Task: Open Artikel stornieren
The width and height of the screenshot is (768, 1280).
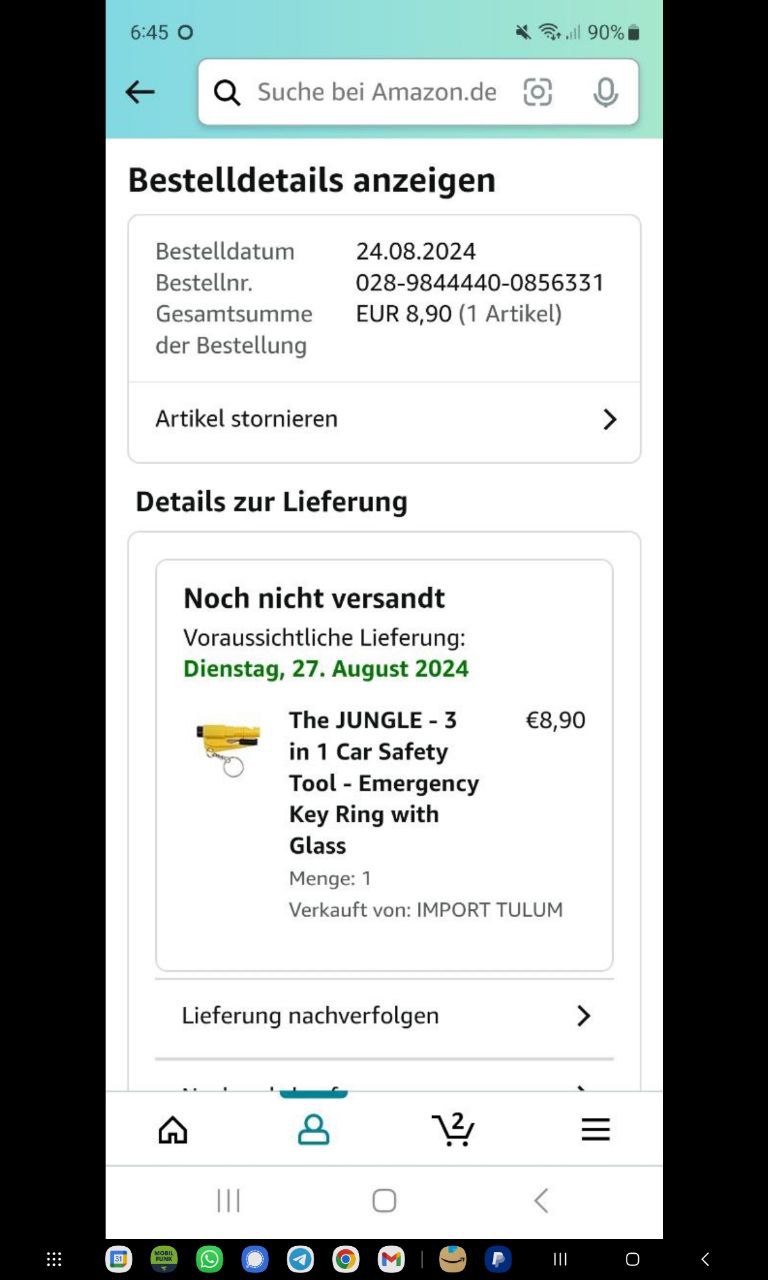Action: point(384,419)
